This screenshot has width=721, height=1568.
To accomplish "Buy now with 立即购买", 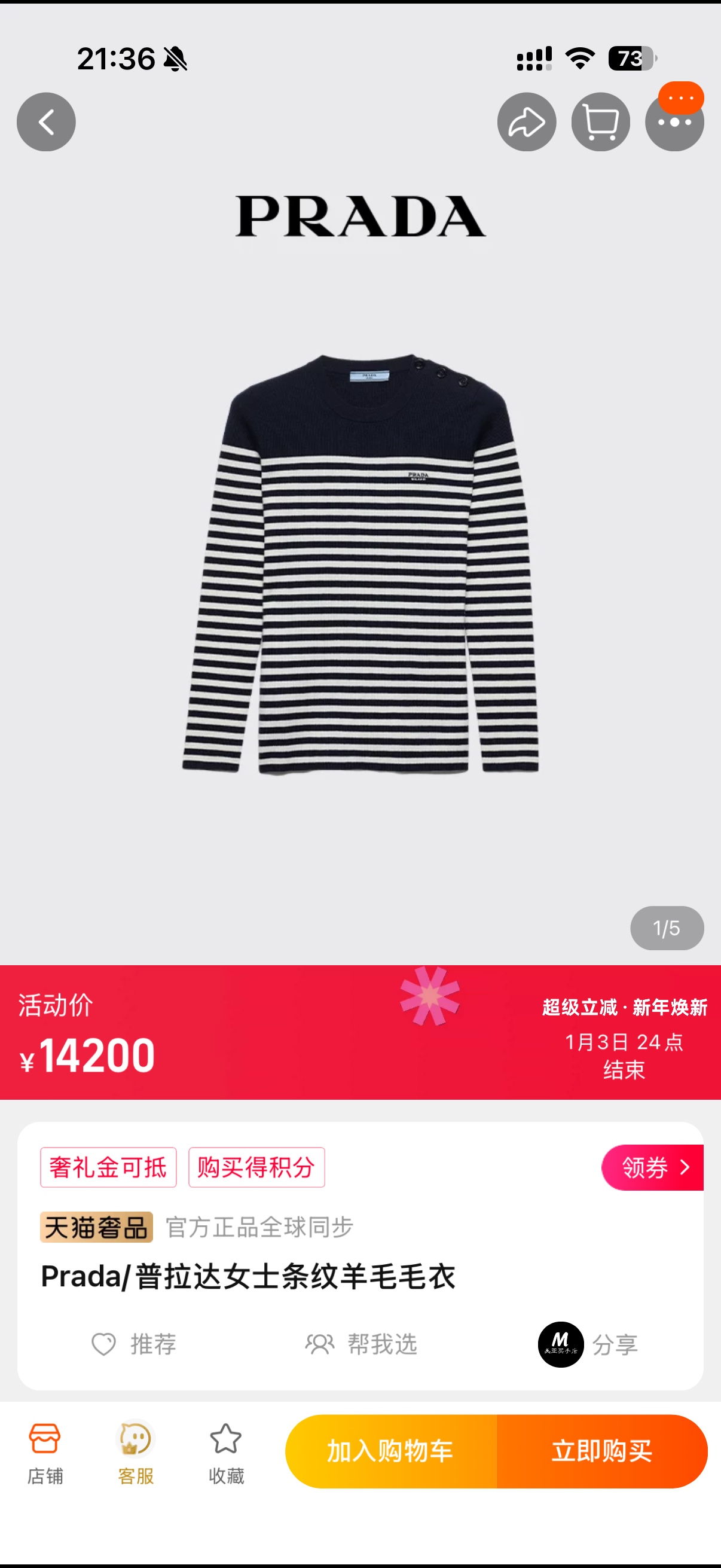I will click(x=602, y=1451).
